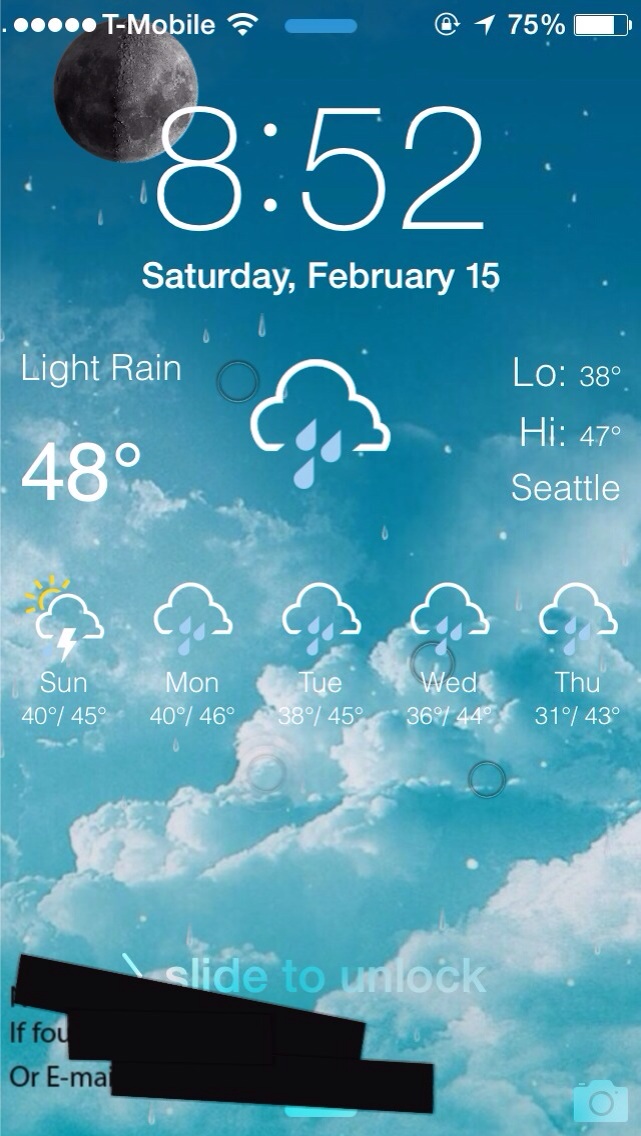
Task: Open the camera shortcut icon
Action: pyautogui.click(x=600, y=1101)
